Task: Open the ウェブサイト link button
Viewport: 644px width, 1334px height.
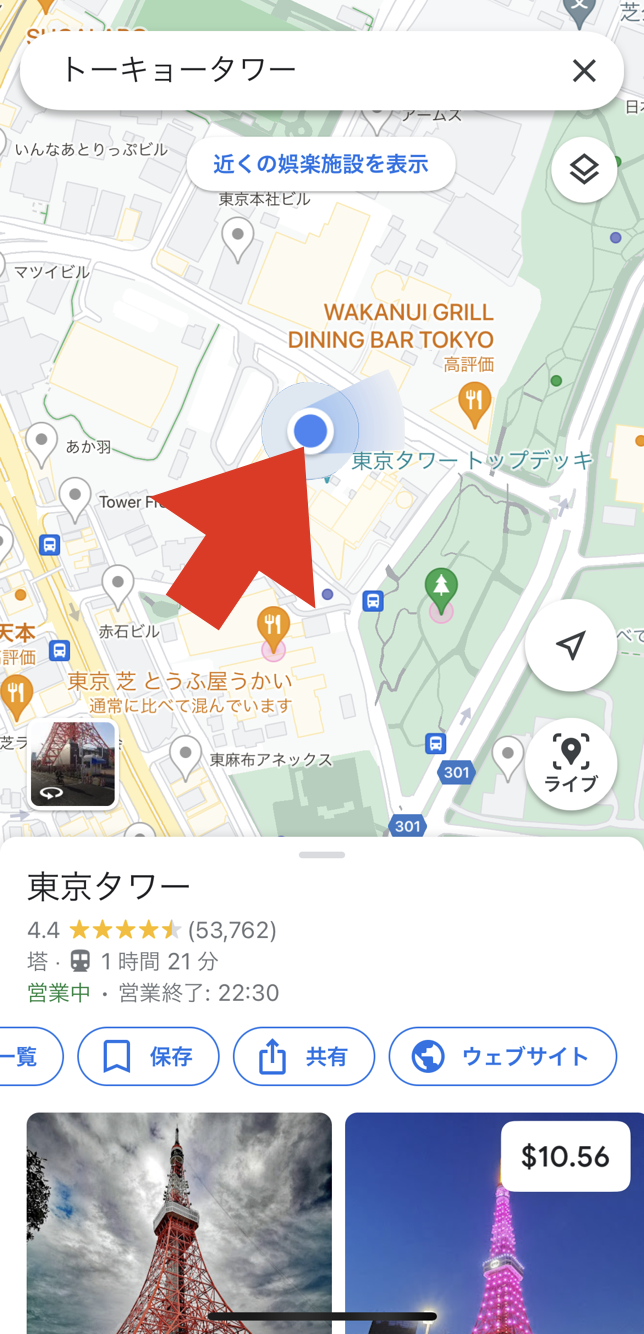Action: coord(503,1056)
